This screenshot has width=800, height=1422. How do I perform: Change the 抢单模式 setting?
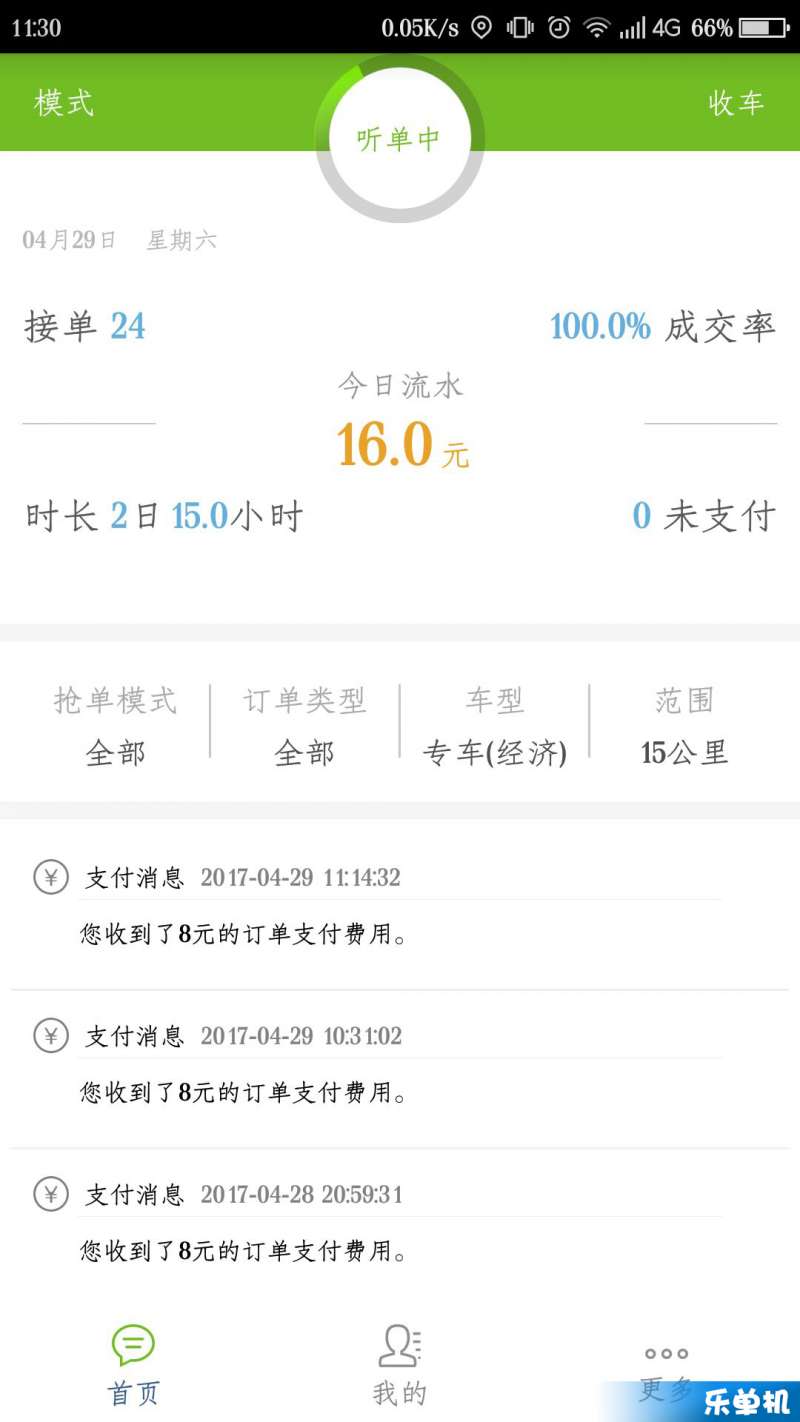tap(115, 726)
